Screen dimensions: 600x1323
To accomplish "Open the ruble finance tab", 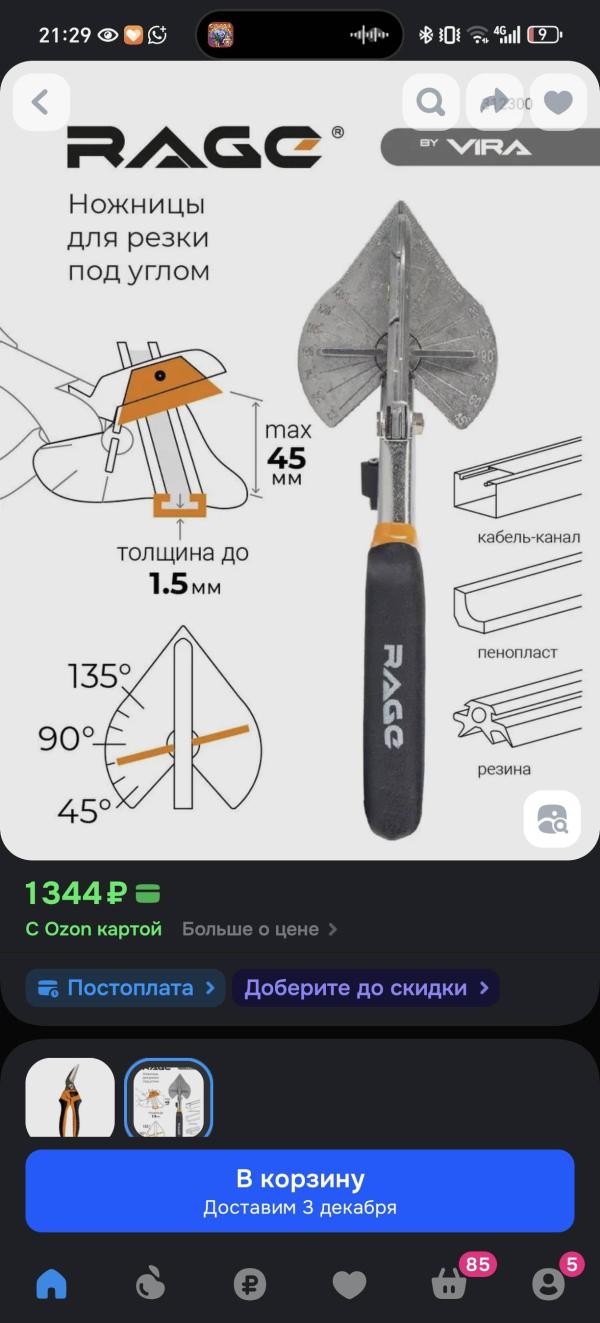I will [250, 1284].
